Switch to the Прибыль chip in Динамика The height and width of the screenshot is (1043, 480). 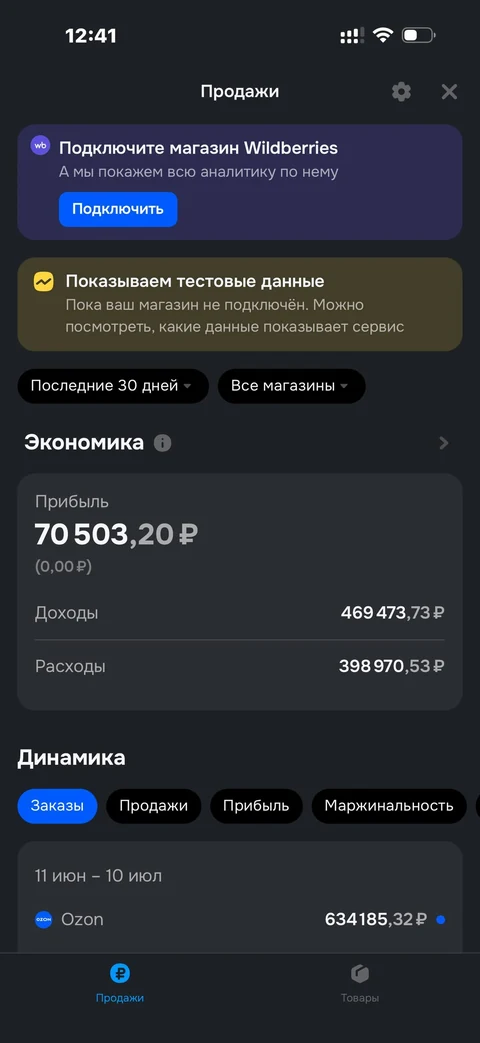(256, 806)
